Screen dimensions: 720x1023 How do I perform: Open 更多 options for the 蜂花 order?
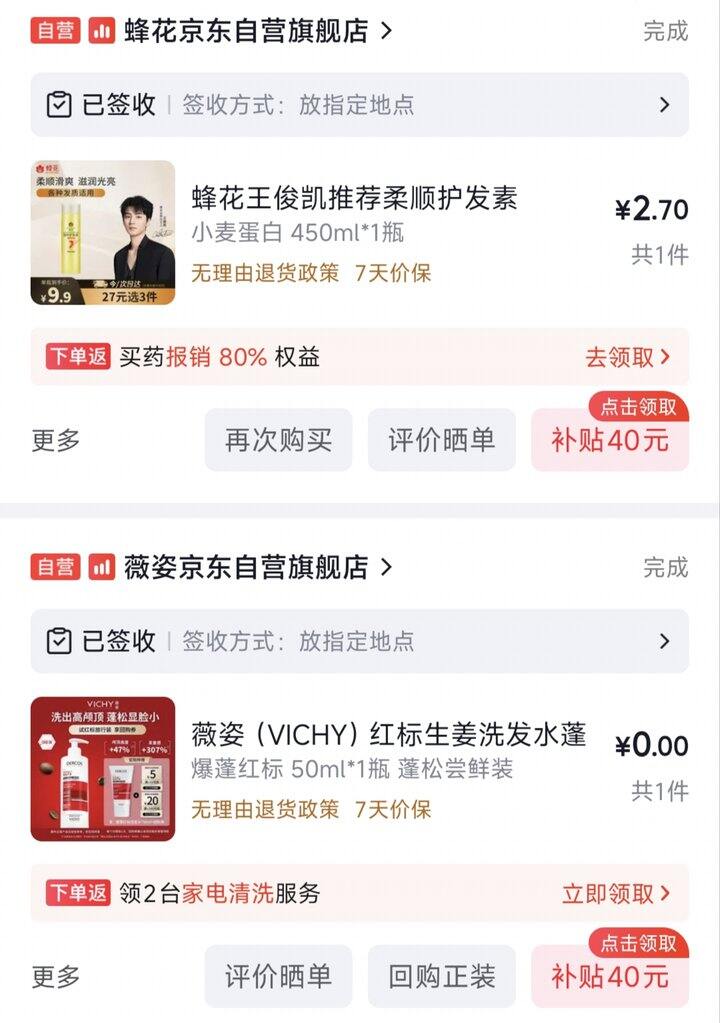coord(56,440)
